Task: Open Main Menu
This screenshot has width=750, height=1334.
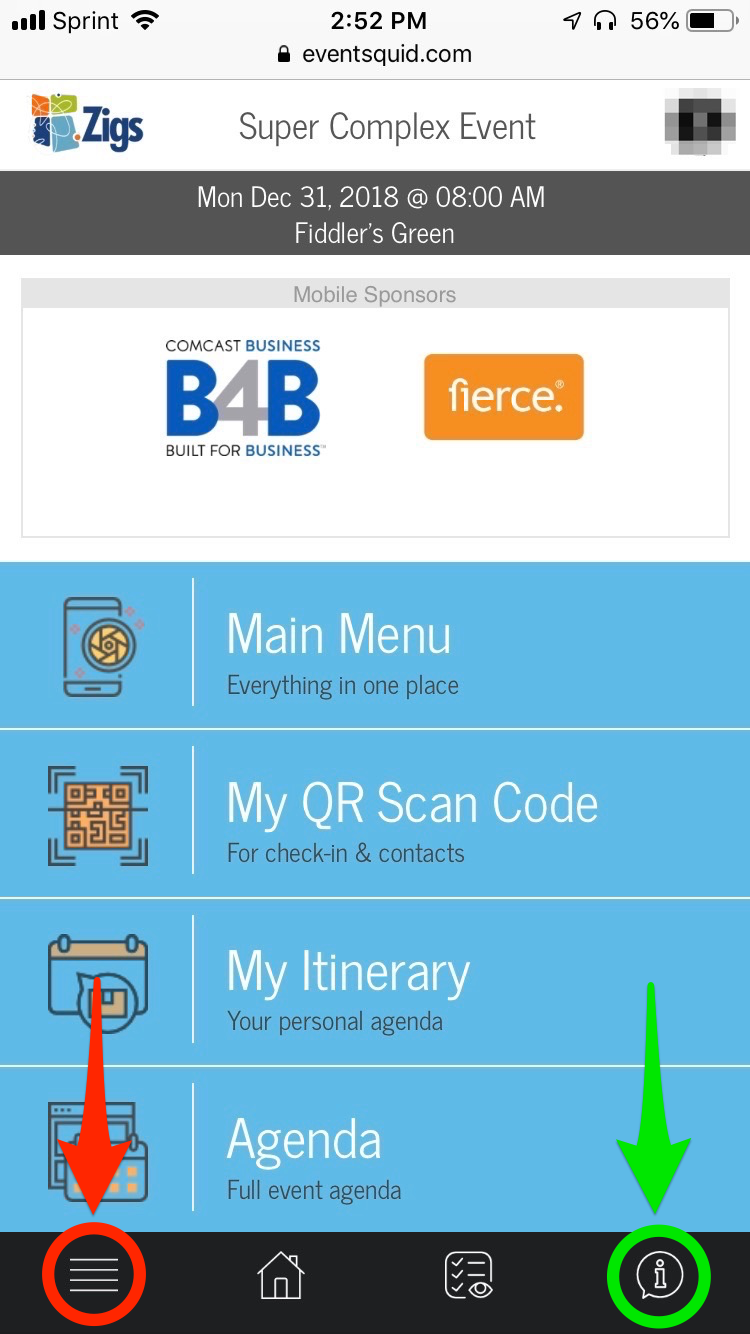Action: pyautogui.click(x=375, y=645)
